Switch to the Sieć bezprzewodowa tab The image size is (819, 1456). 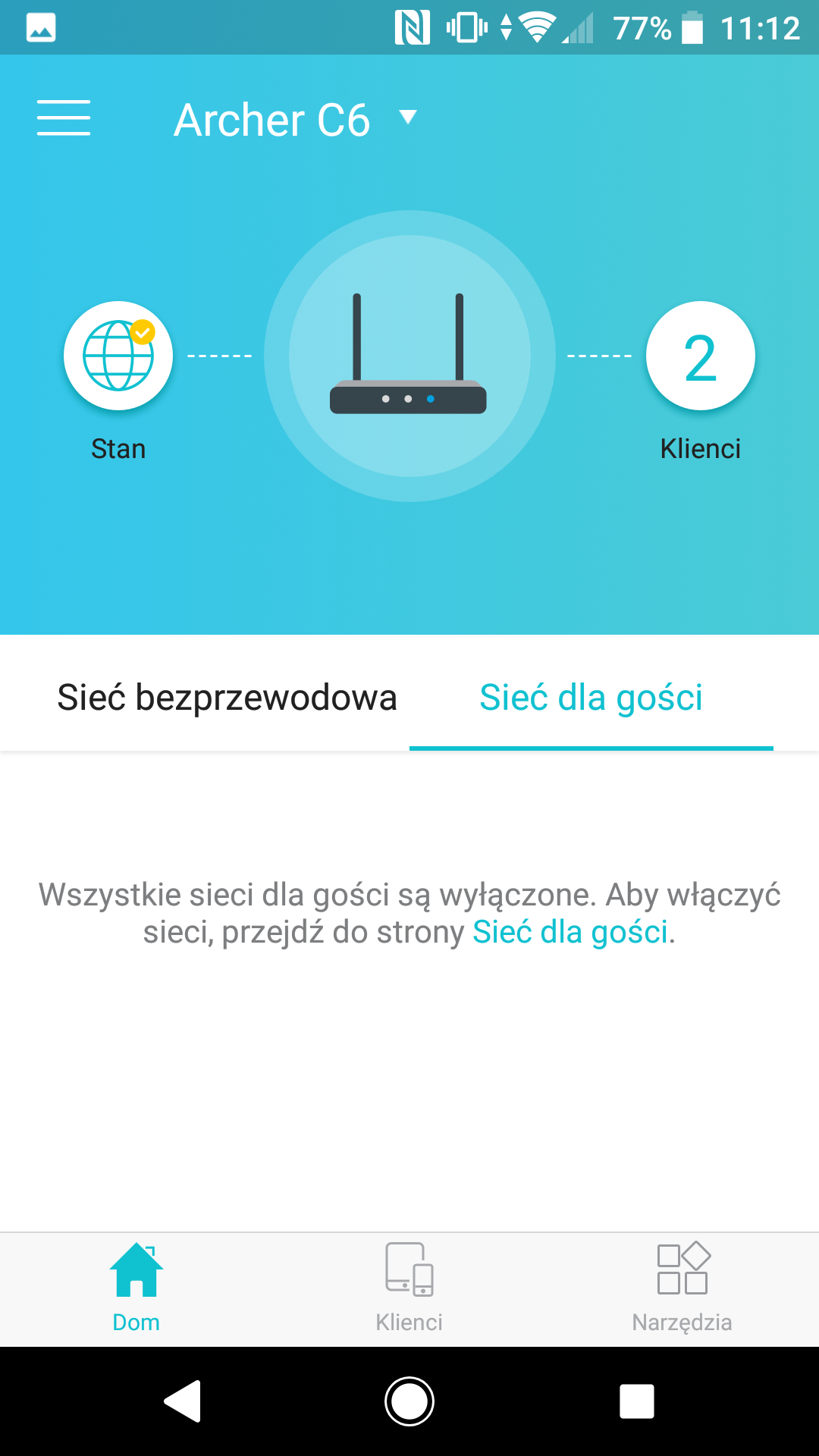tap(227, 698)
